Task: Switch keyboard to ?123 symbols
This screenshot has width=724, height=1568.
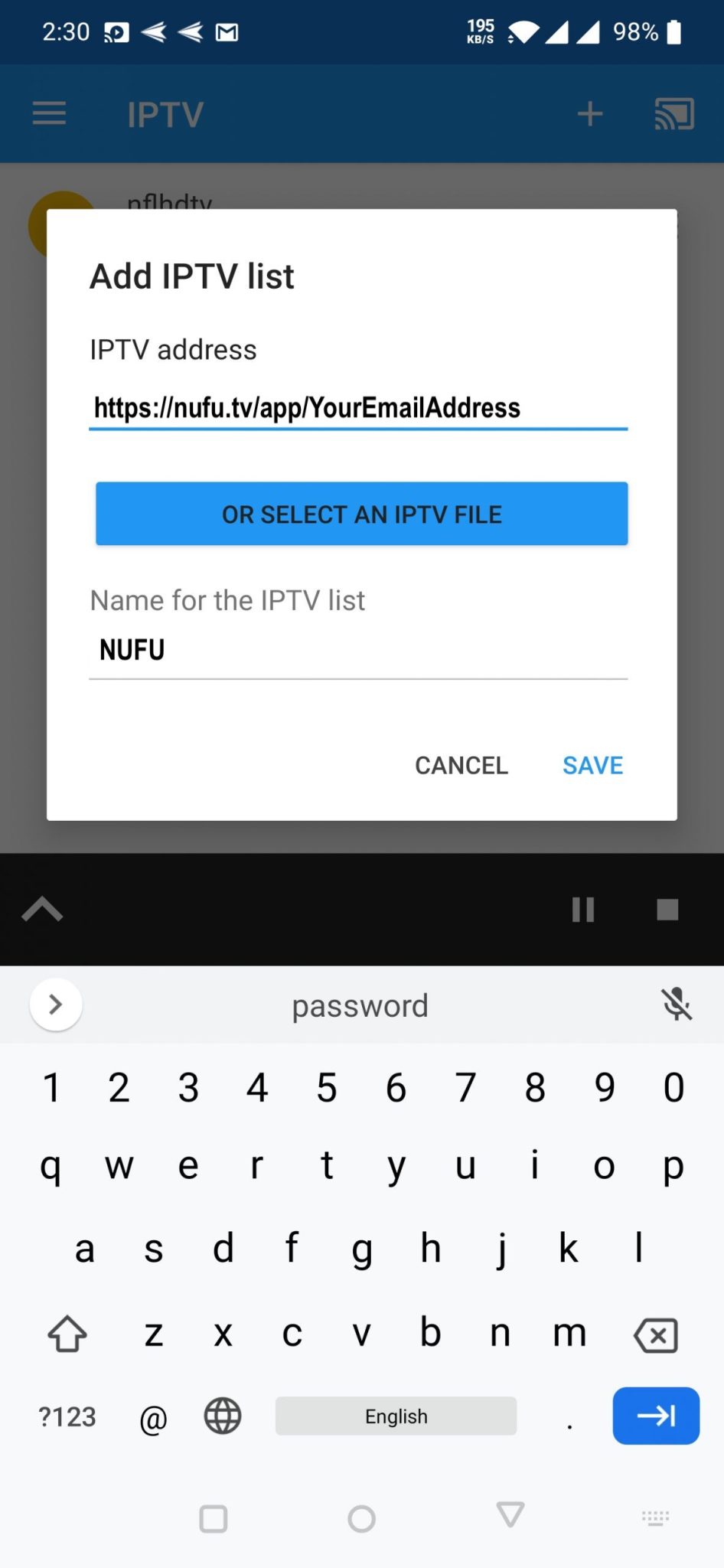Action: coord(67,1416)
